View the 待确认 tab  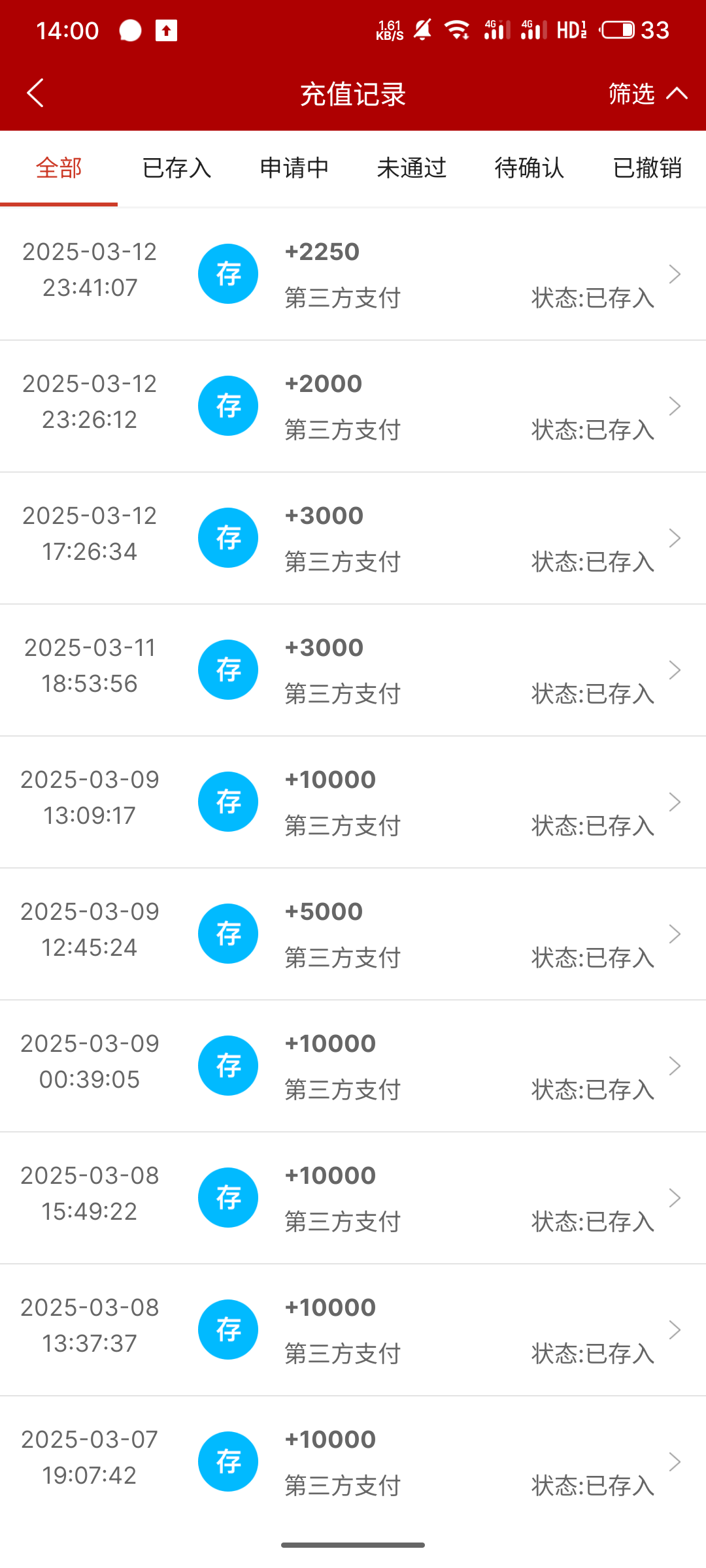click(529, 169)
